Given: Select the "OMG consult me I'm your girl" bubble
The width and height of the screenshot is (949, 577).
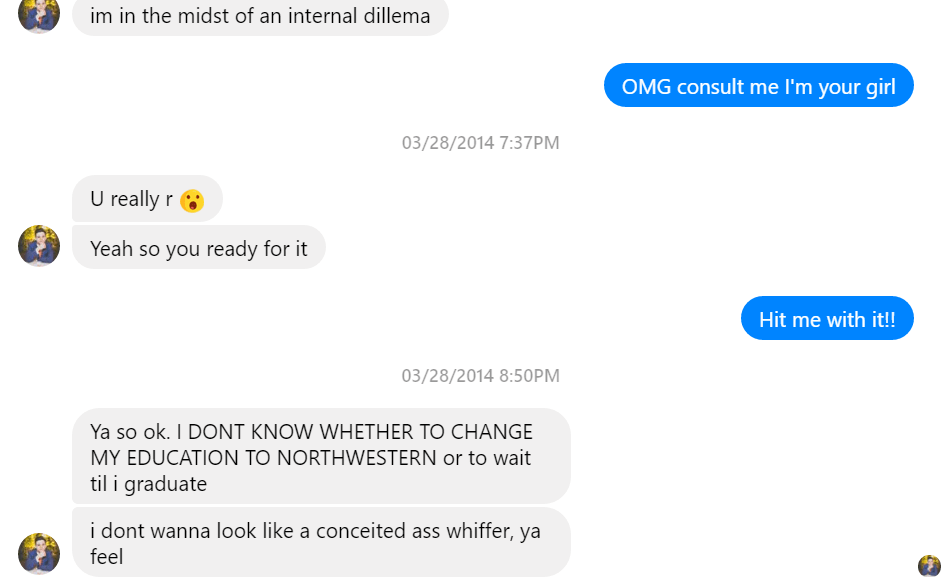Looking at the screenshot, I should point(758,86).
